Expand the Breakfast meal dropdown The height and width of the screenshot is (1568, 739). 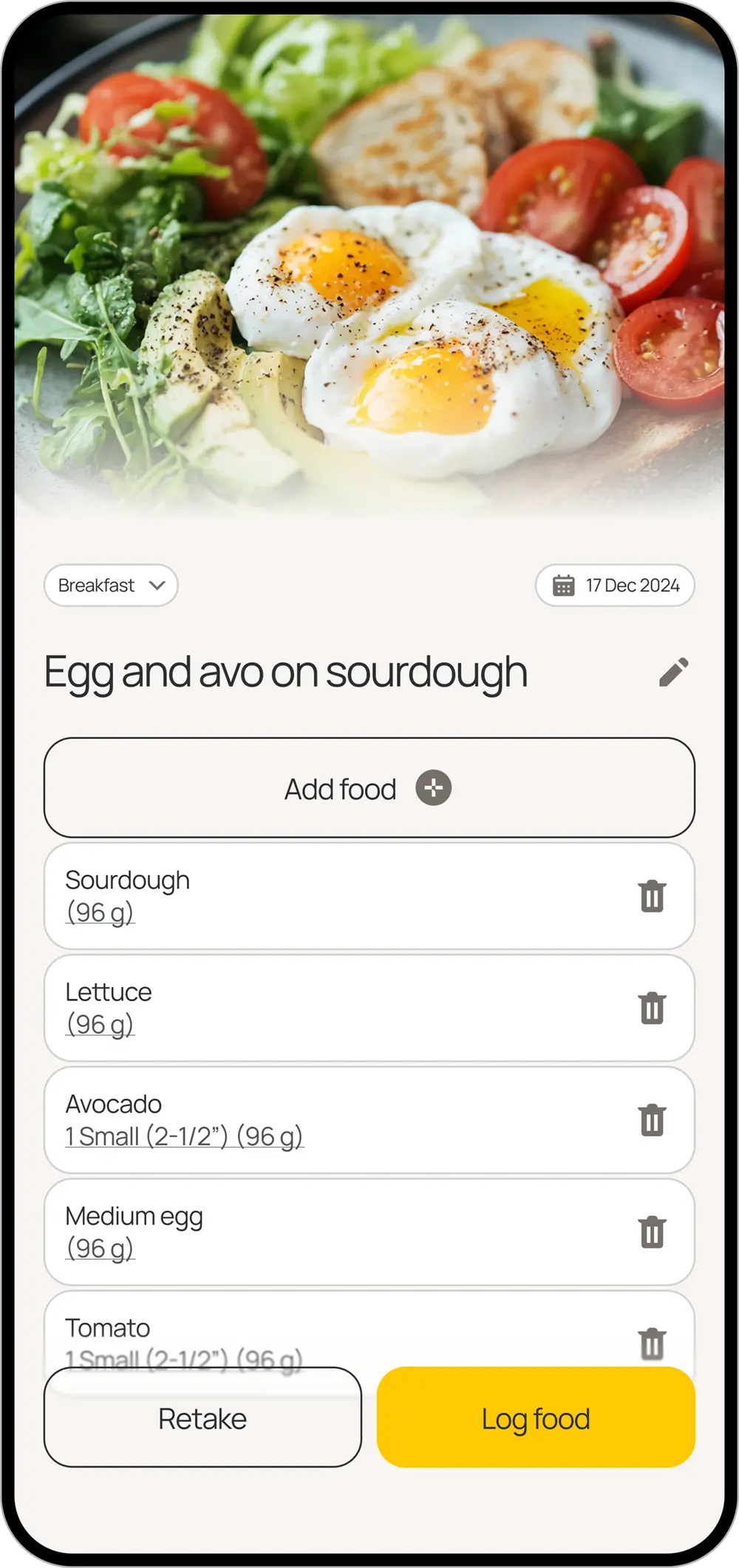tap(111, 585)
